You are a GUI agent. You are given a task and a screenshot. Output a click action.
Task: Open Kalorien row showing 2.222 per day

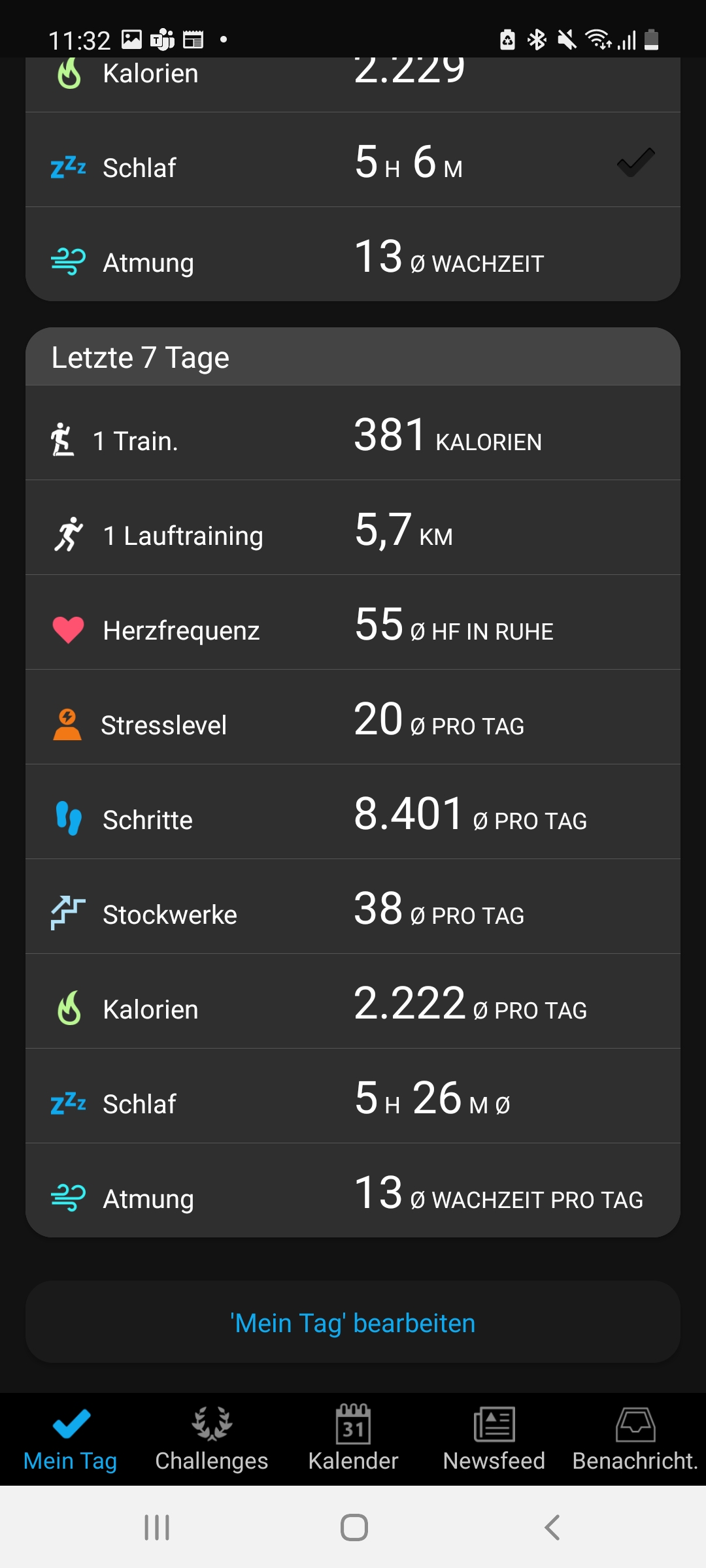coord(353,1002)
